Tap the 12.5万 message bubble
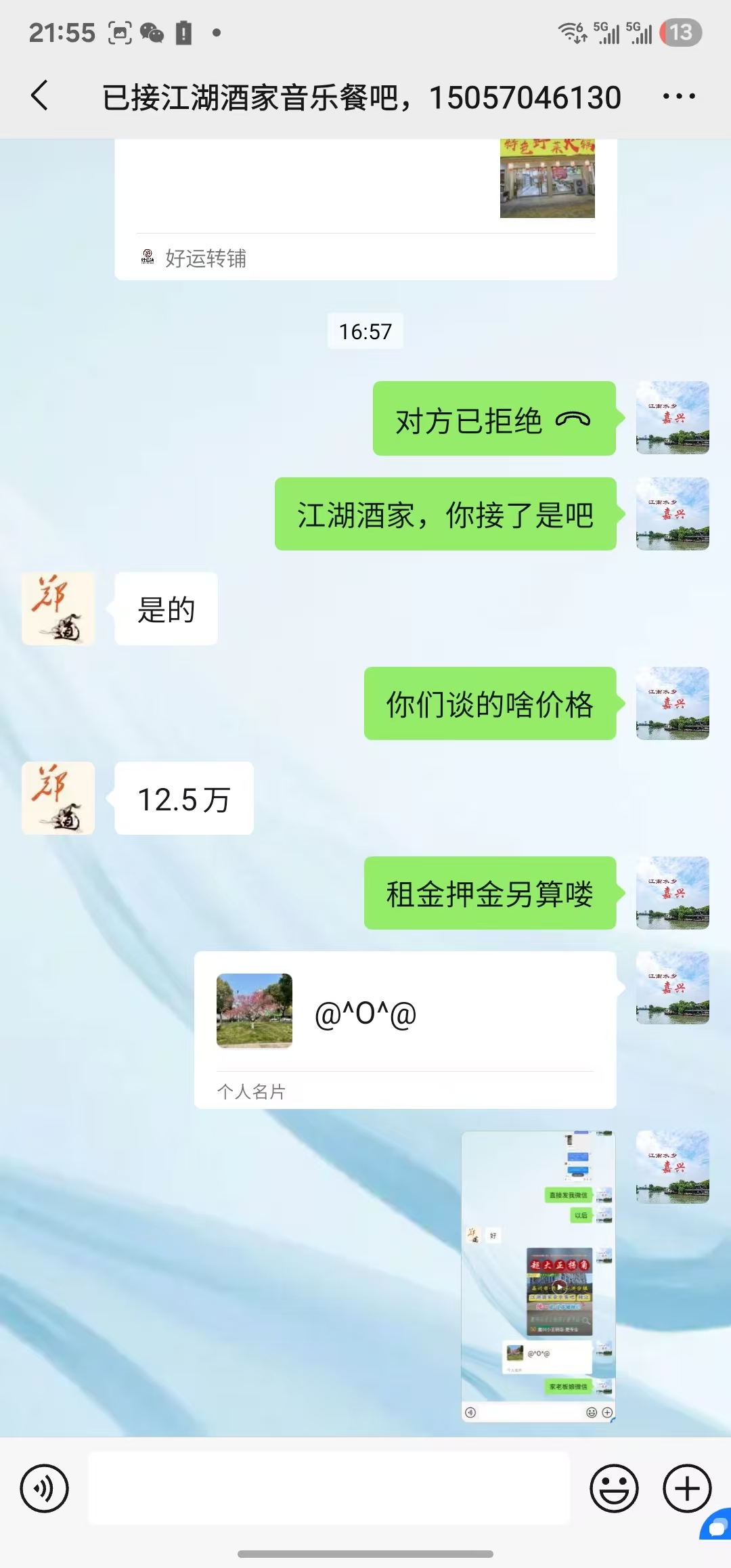 [183, 799]
